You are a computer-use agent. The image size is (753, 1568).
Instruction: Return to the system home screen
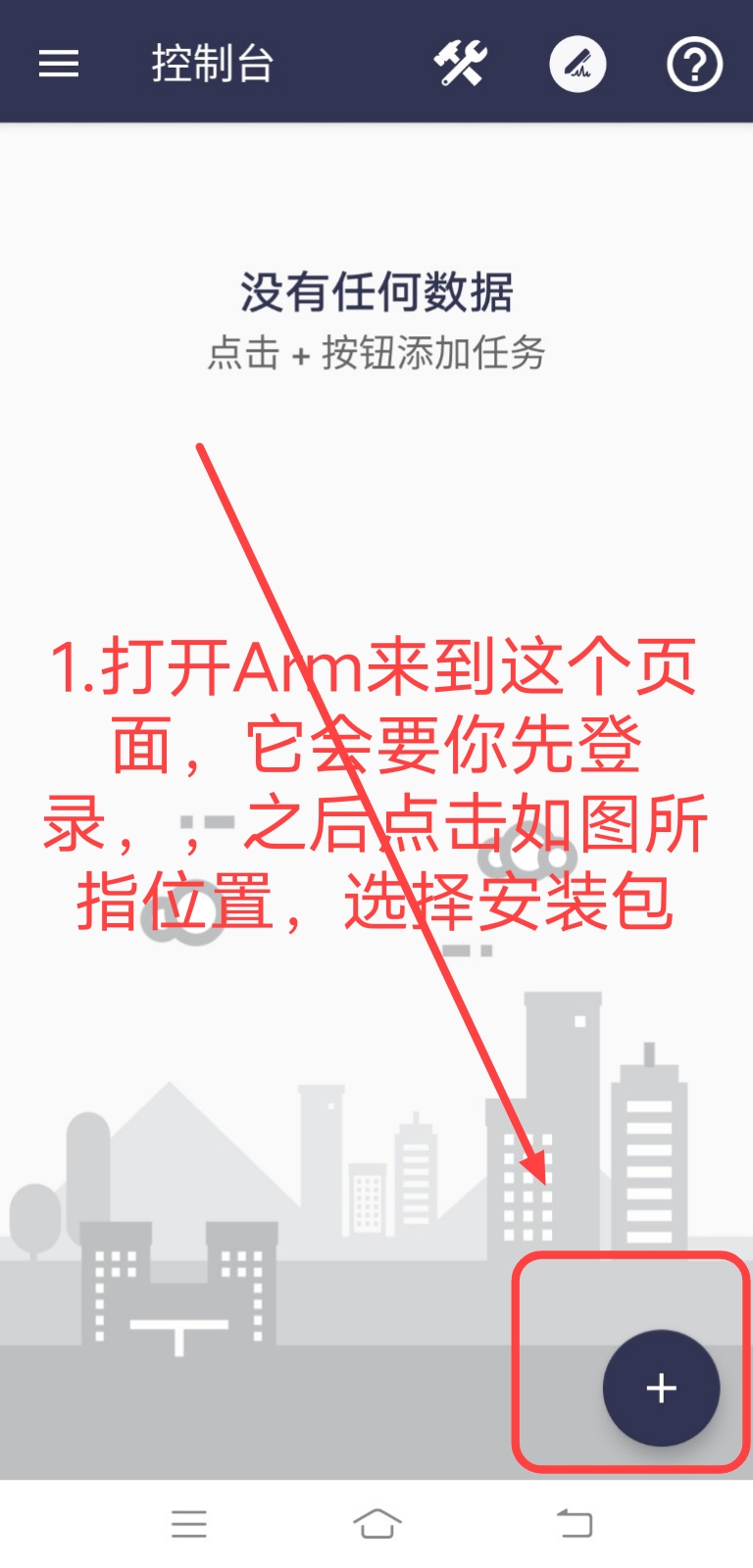tap(377, 1524)
